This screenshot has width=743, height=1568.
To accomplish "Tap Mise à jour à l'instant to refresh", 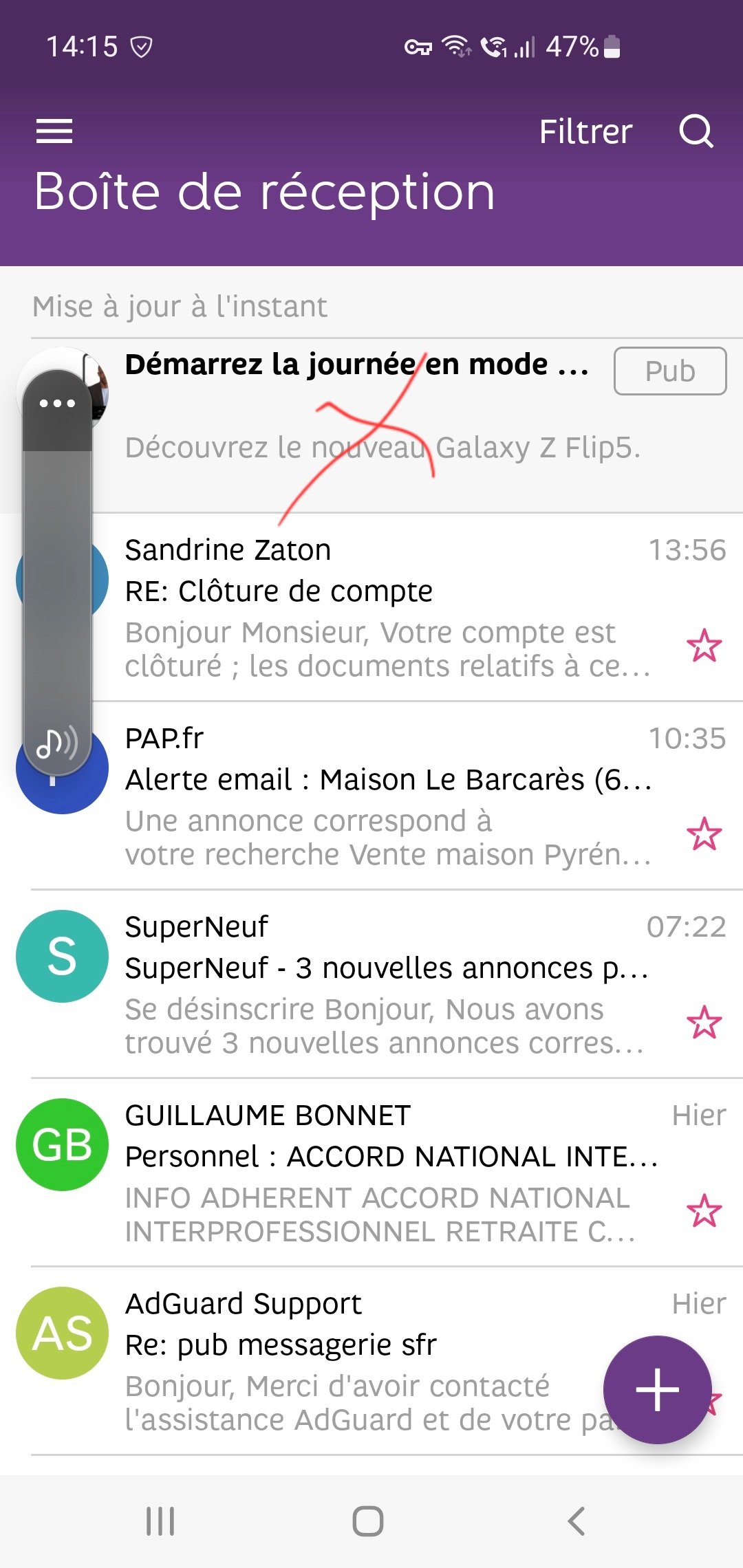I will (x=181, y=305).
